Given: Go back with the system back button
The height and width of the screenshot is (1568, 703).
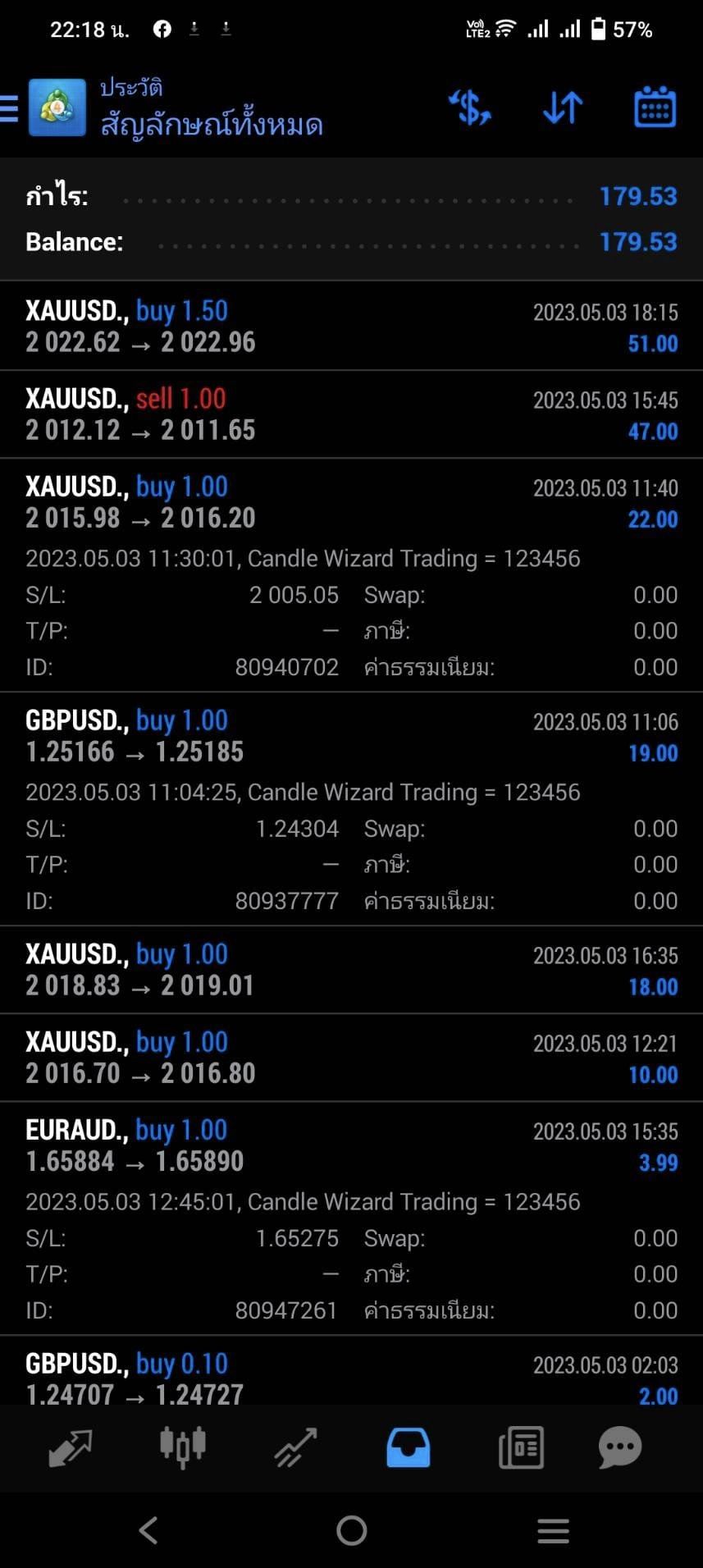Looking at the screenshot, I should [x=148, y=1530].
